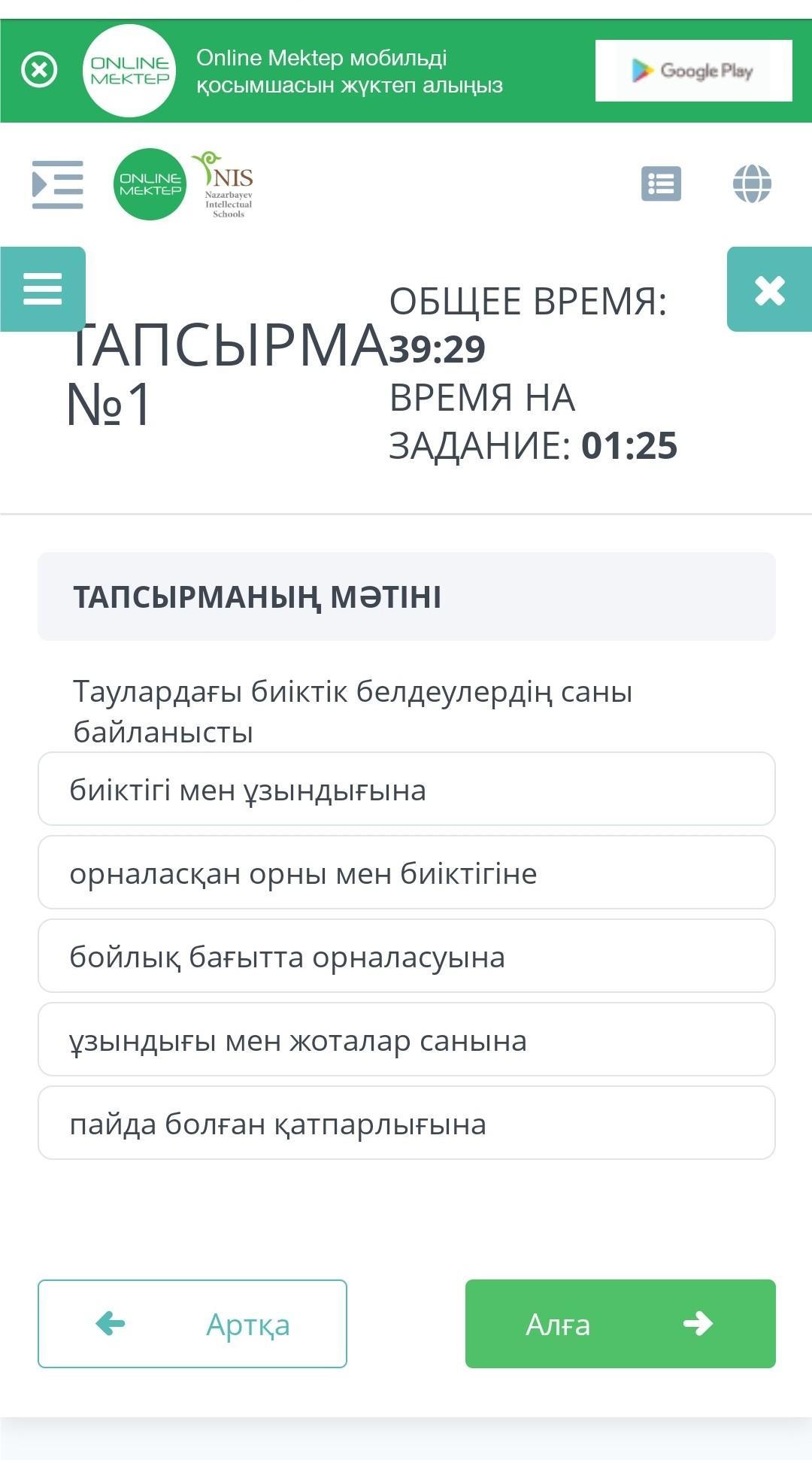Close the test with the teal X
812x1460 pixels.
pyautogui.click(x=770, y=289)
